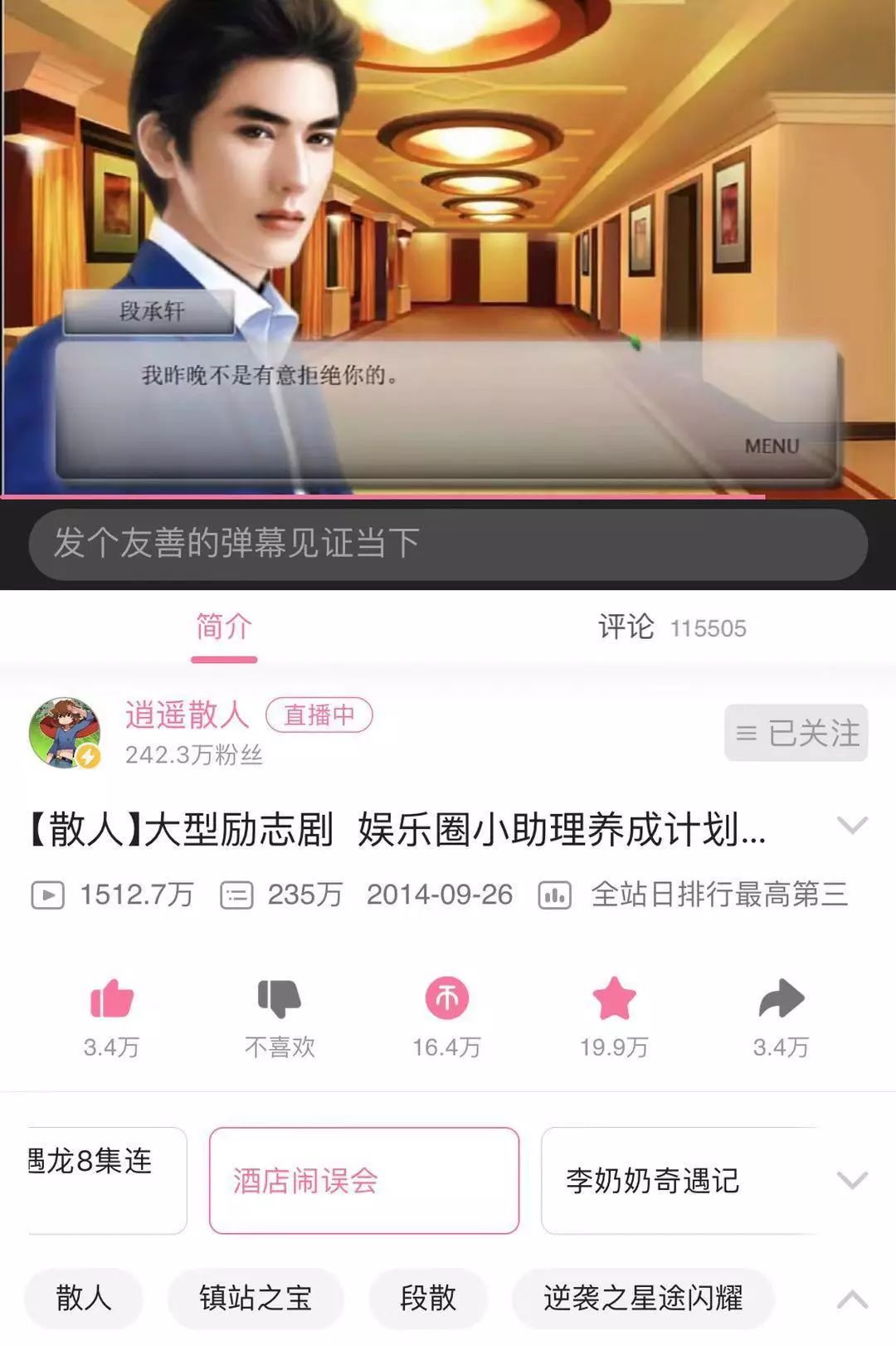The width and height of the screenshot is (896, 1346).
Task: Mark video as 不喜欢
Action: click(x=280, y=998)
